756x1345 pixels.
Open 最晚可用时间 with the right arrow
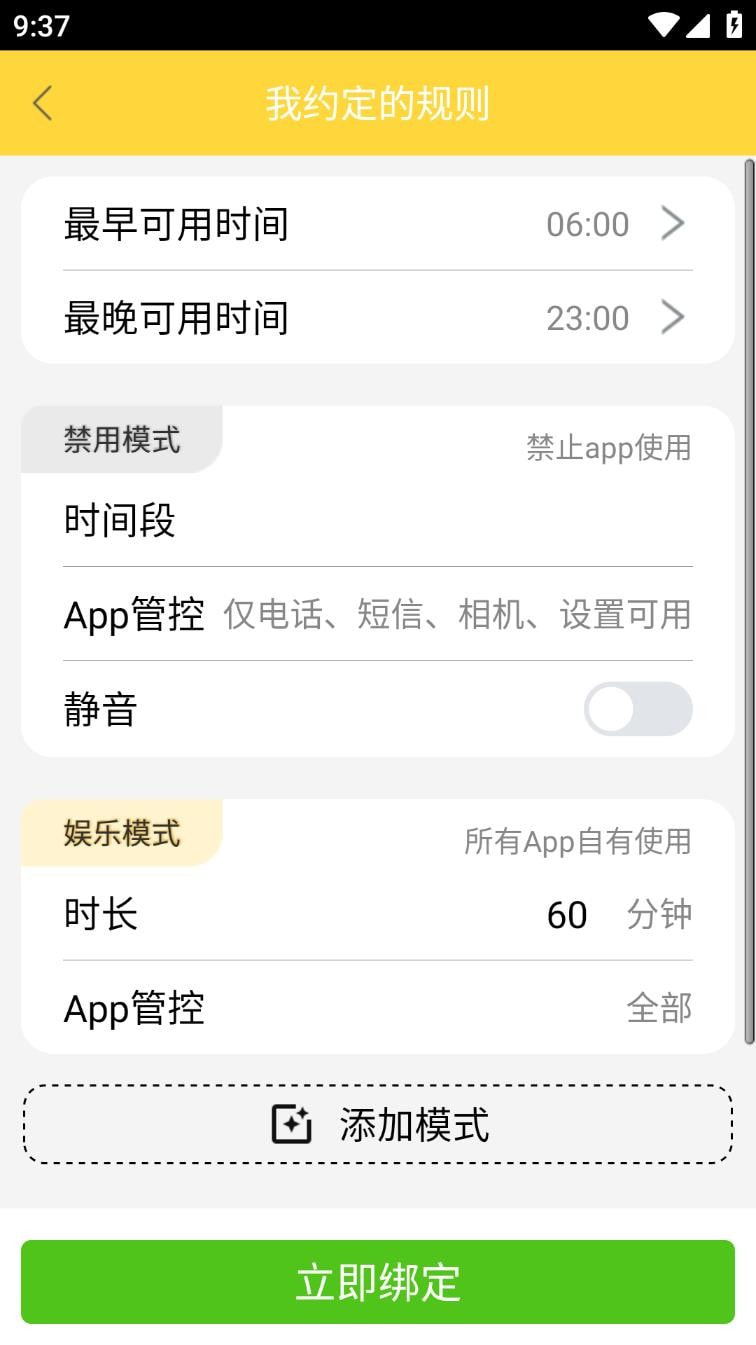672,318
